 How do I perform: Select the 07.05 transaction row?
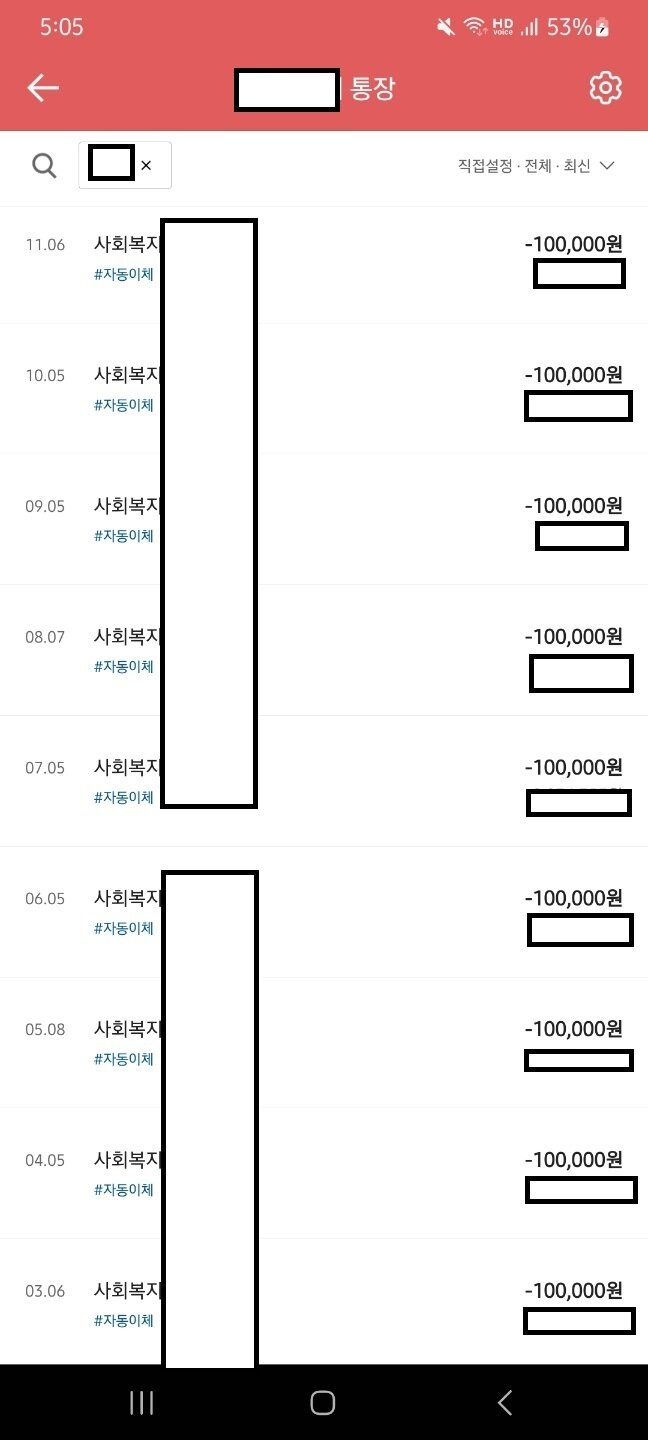click(324, 782)
